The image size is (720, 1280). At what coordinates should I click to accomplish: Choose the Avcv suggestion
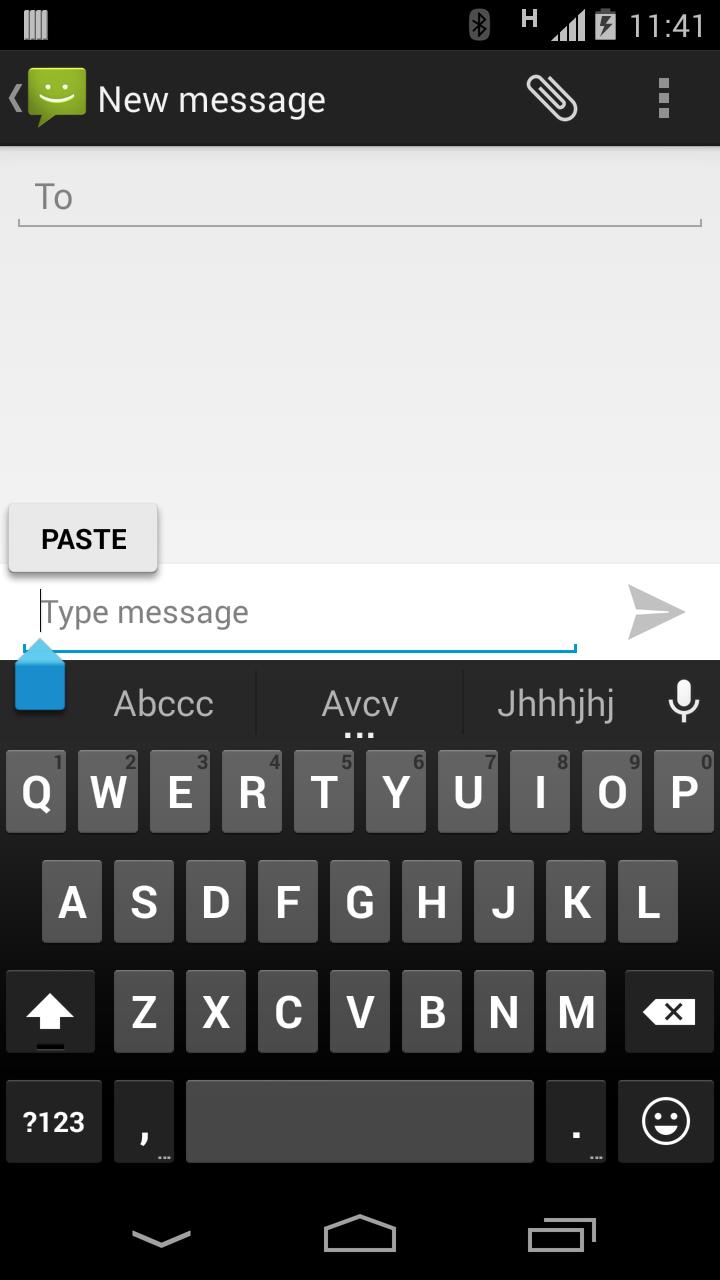point(360,703)
